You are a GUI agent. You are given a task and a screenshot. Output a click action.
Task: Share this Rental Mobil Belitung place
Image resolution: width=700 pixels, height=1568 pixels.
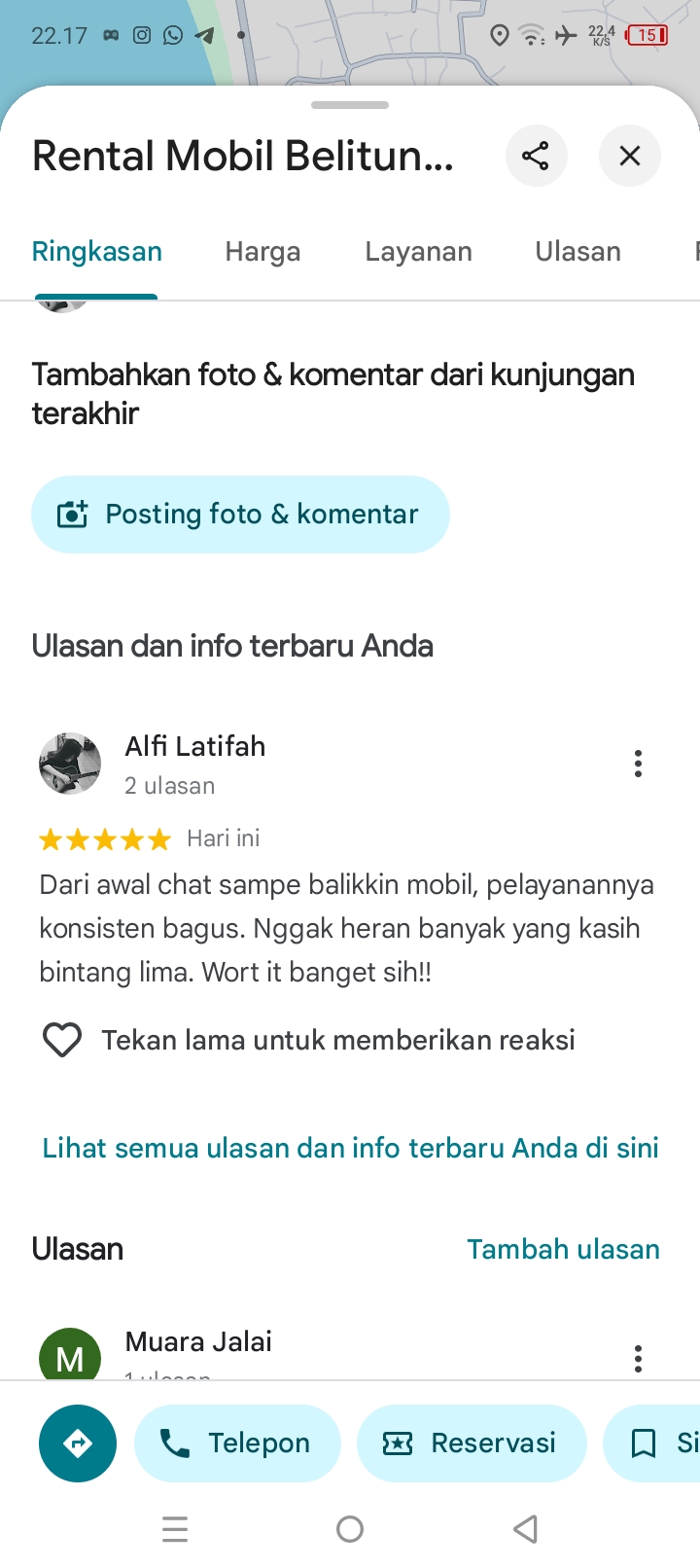point(536,156)
